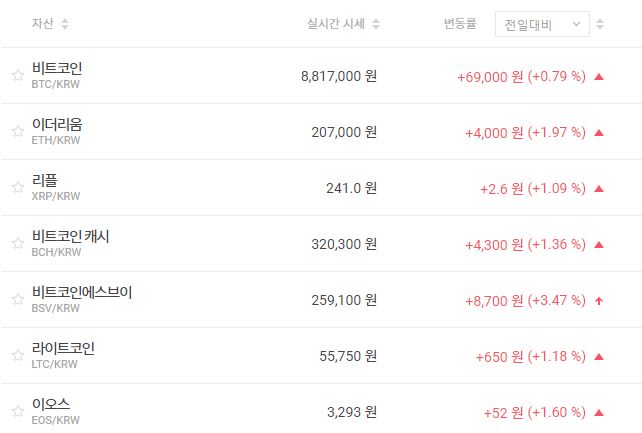
Task: Star 비트코인 캐시 as a favorite
Action: tap(17, 243)
